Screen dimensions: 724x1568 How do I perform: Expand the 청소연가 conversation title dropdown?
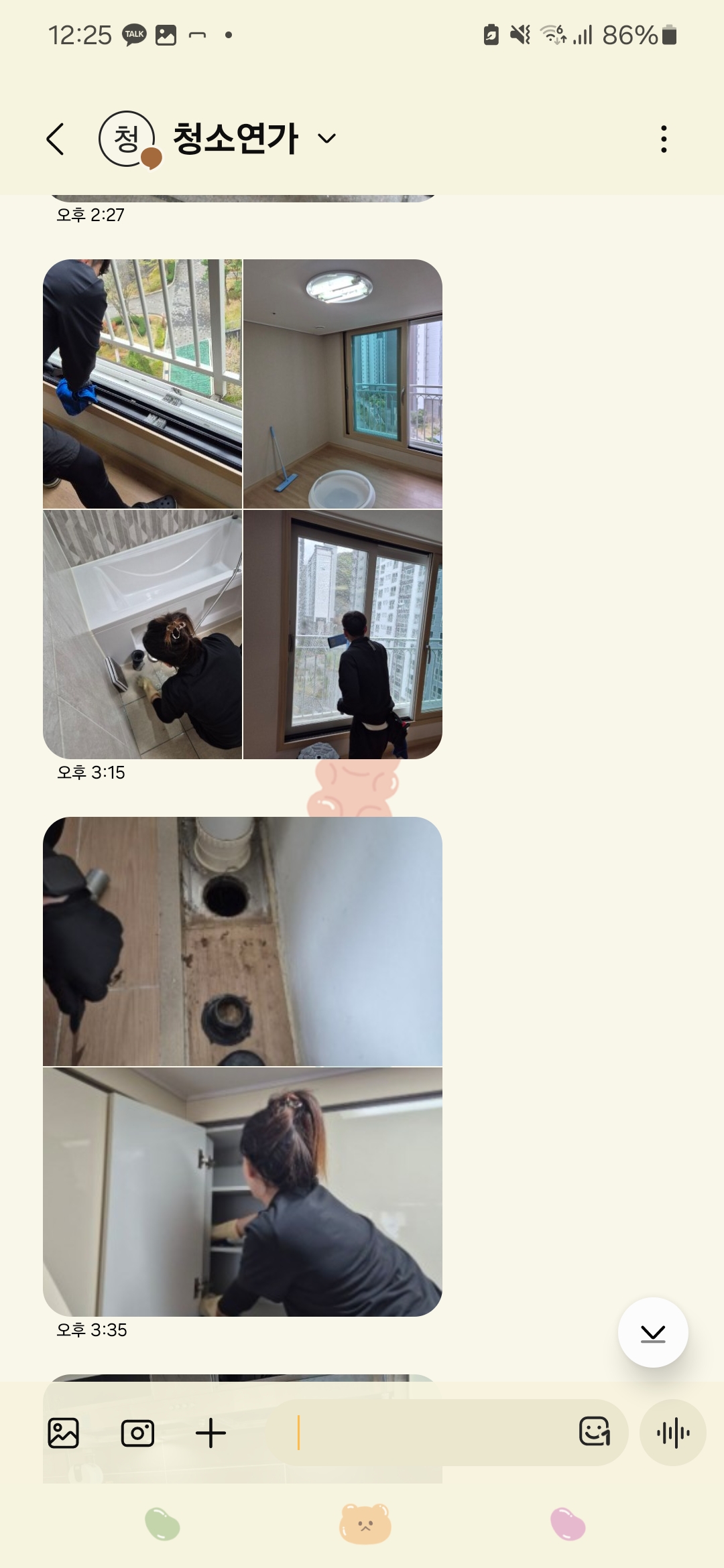click(326, 139)
